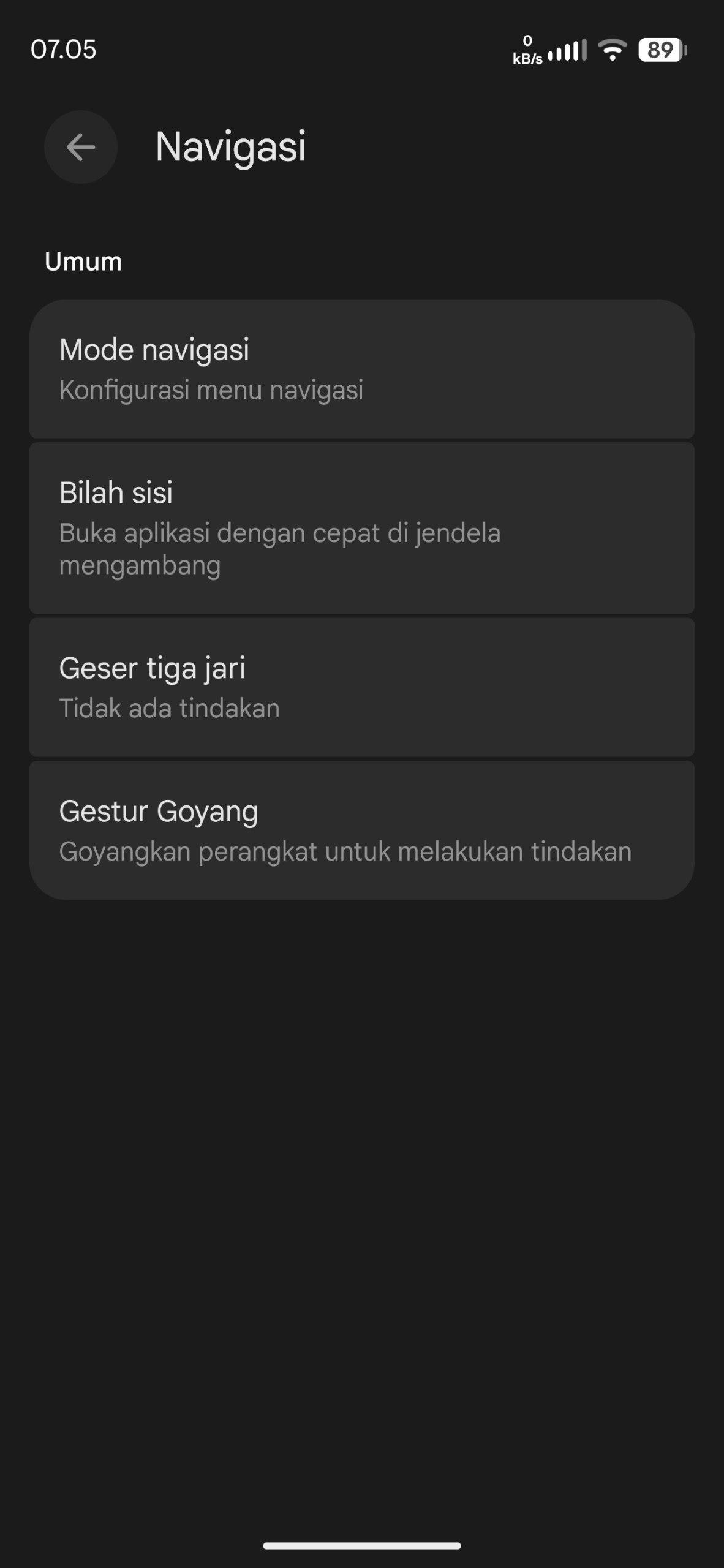The height and width of the screenshot is (1568, 724).
Task: Open the Bilah sisi option
Action: [361, 528]
